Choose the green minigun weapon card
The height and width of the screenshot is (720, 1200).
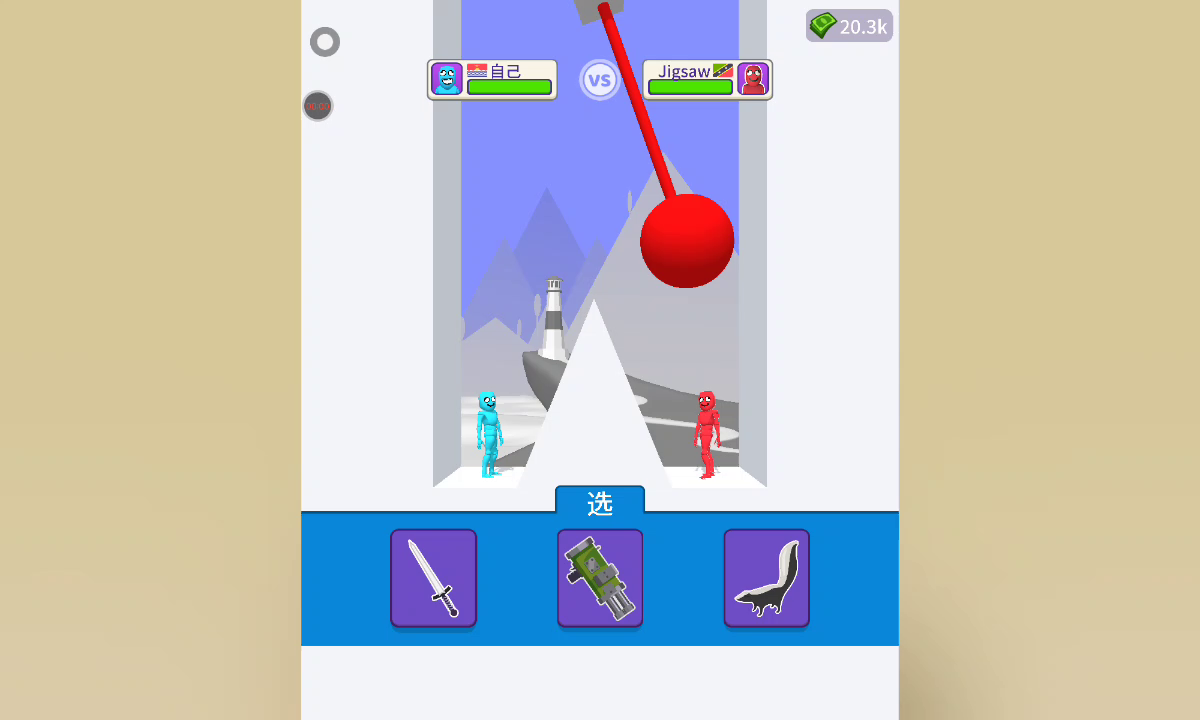tap(600, 578)
